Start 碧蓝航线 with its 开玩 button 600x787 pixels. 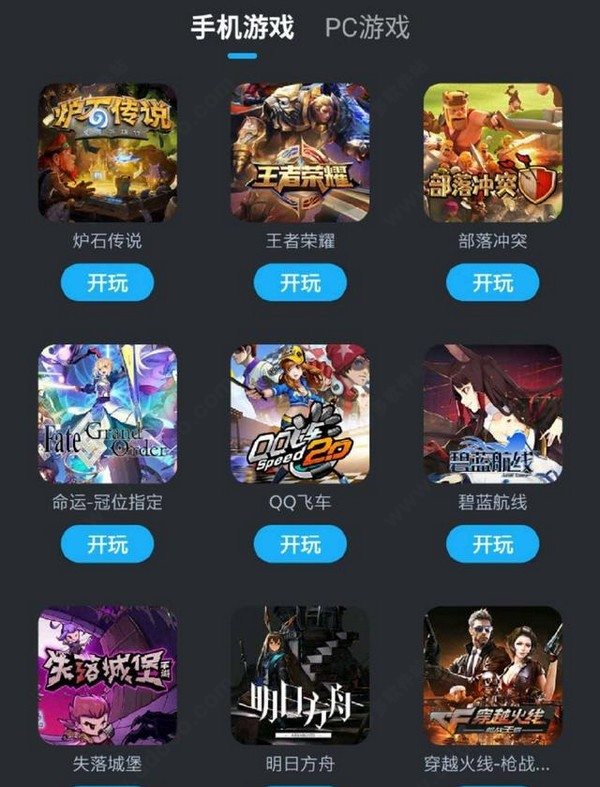(x=492, y=544)
